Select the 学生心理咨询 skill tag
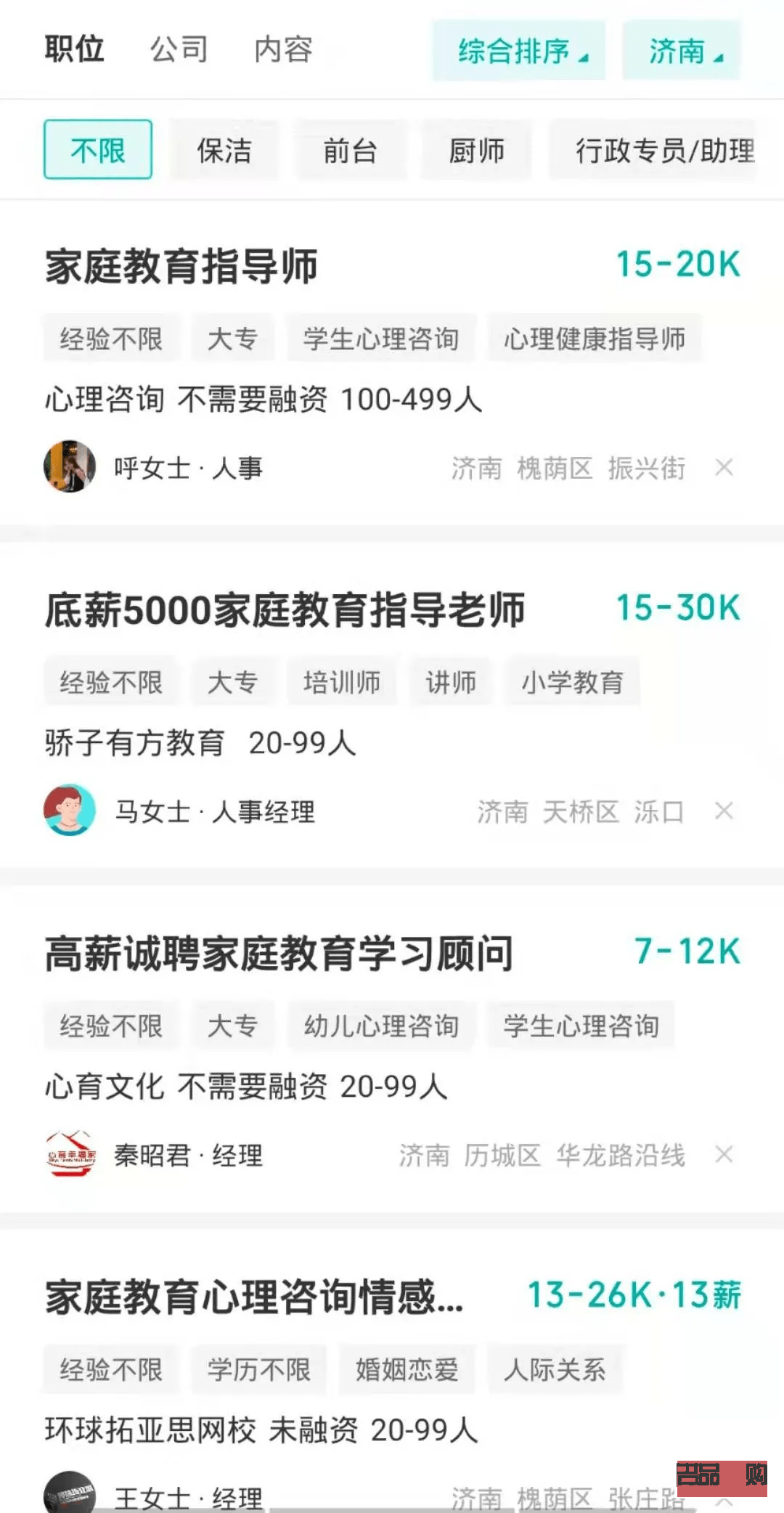This screenshot has width=784, height=1513. coord(381,338)
